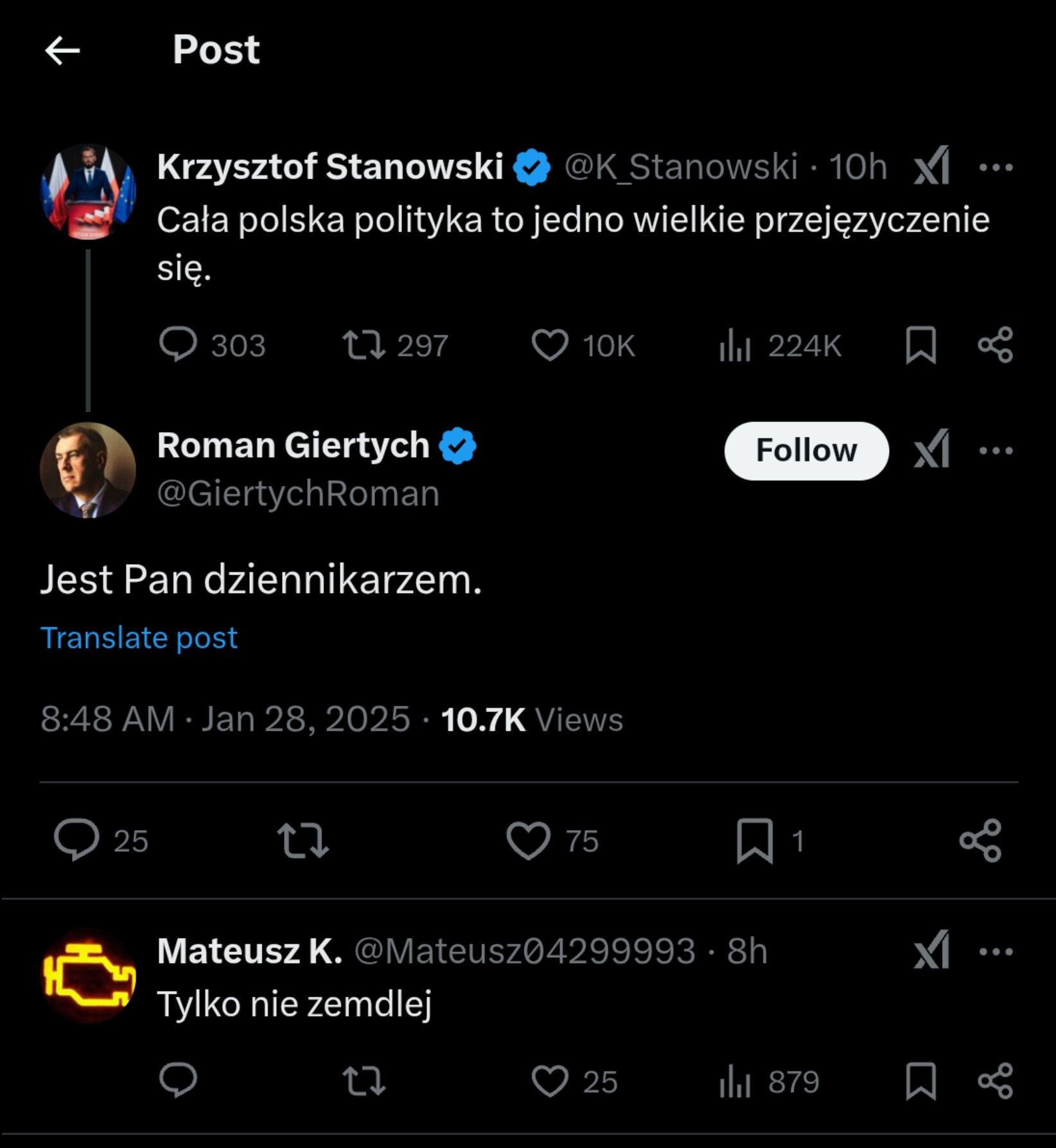This screenshot has width=1056, height=1148.
Task: Repost Roman Giertych's reply
Action: [x=303, y=840]
